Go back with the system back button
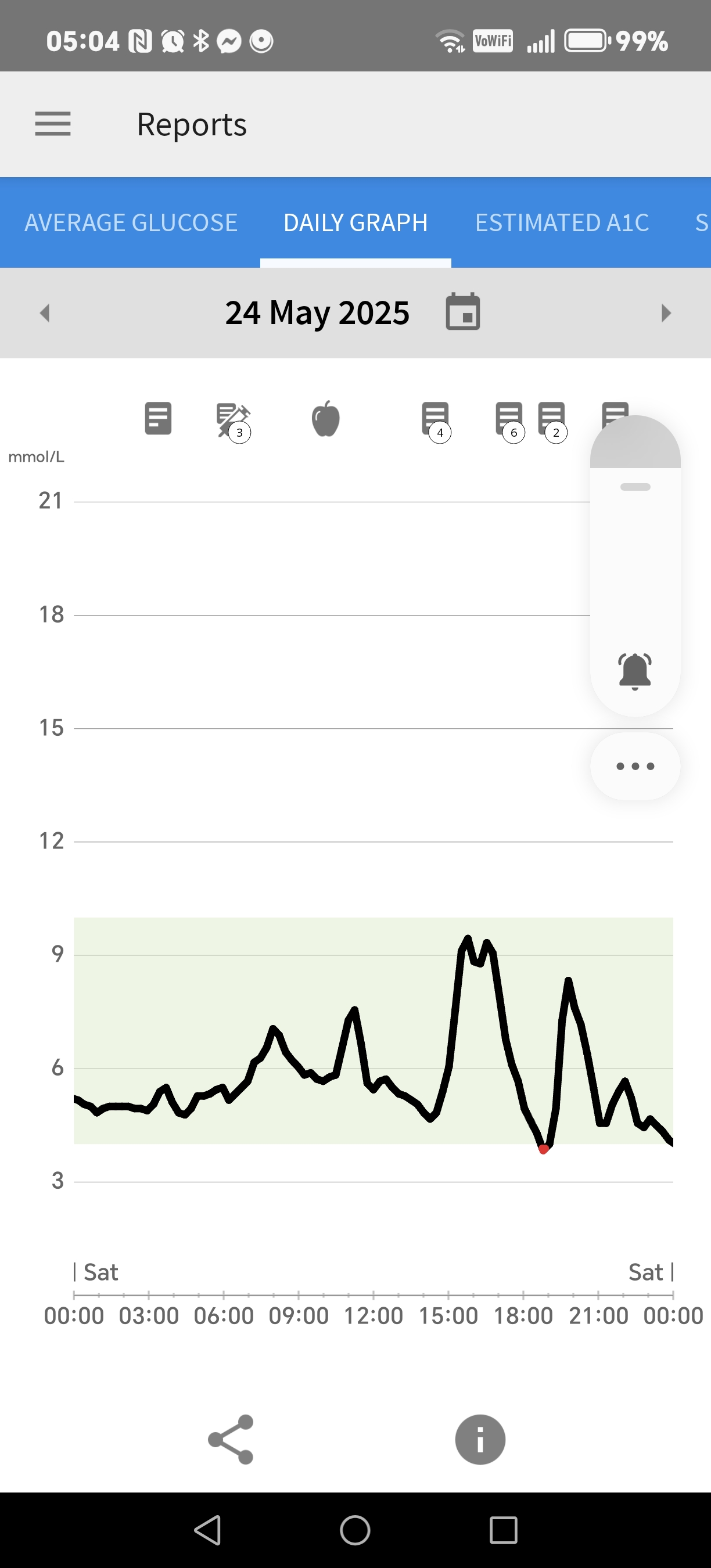 (x=207, y=1530)
